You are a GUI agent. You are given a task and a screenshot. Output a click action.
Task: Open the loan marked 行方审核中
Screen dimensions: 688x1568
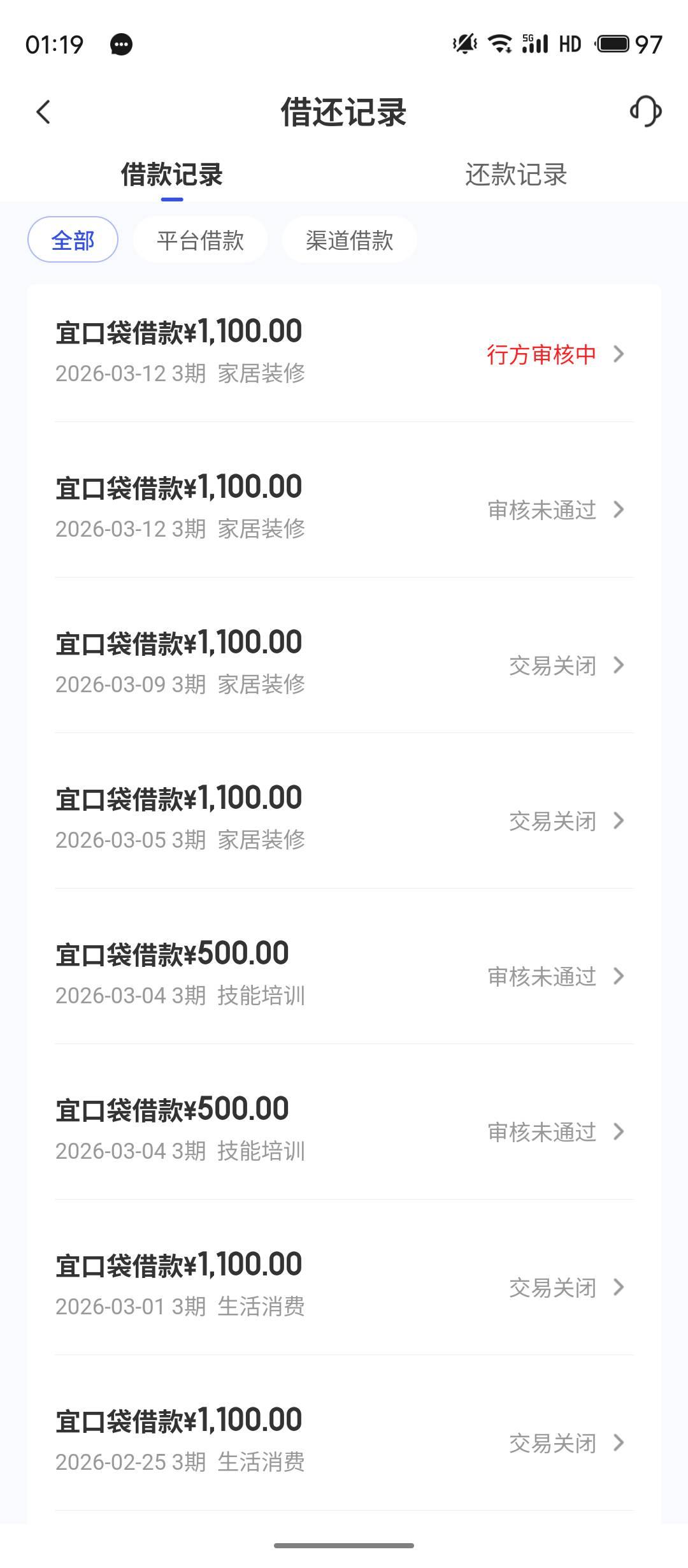click(344, 352)
